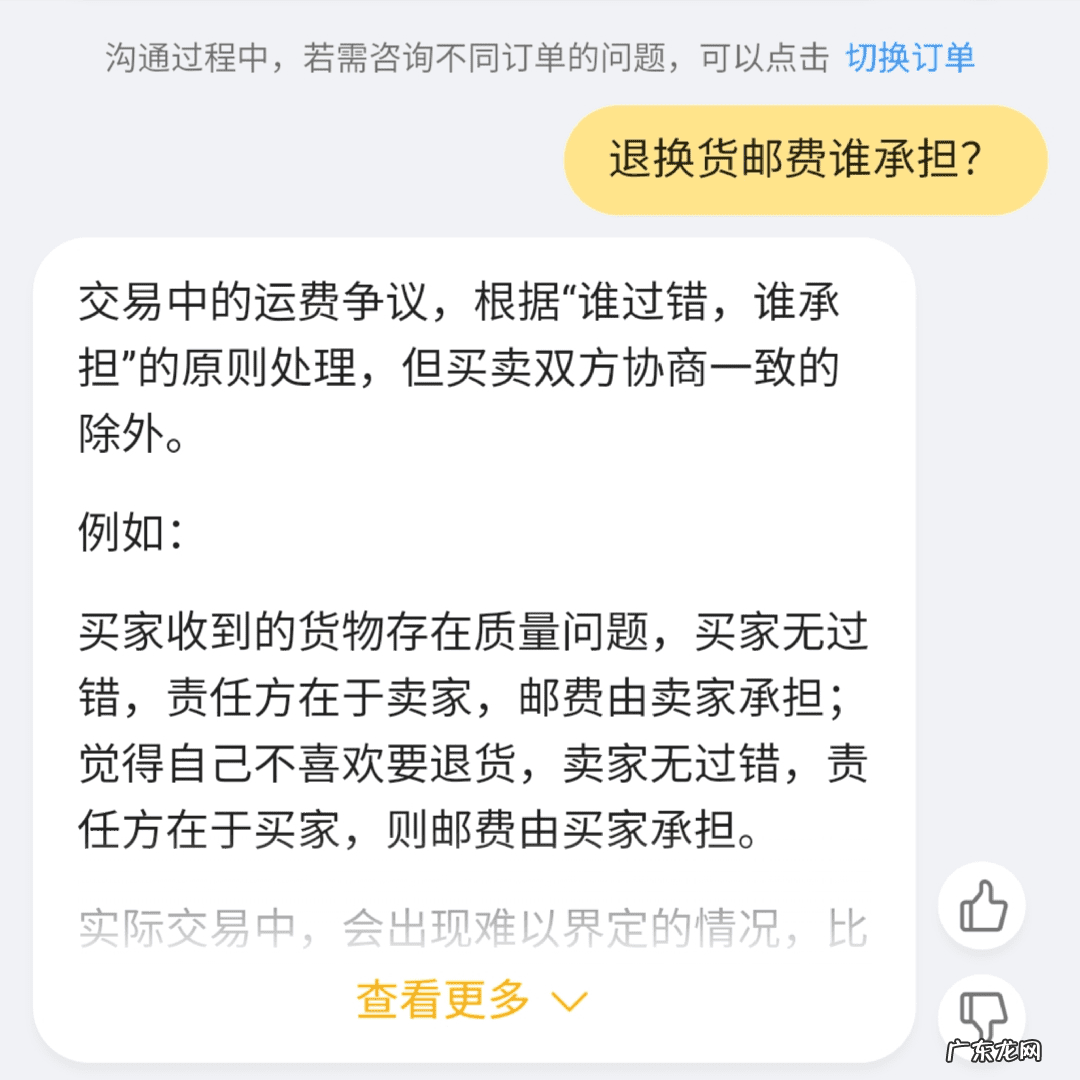Tap the 切换订单 link

910,58
